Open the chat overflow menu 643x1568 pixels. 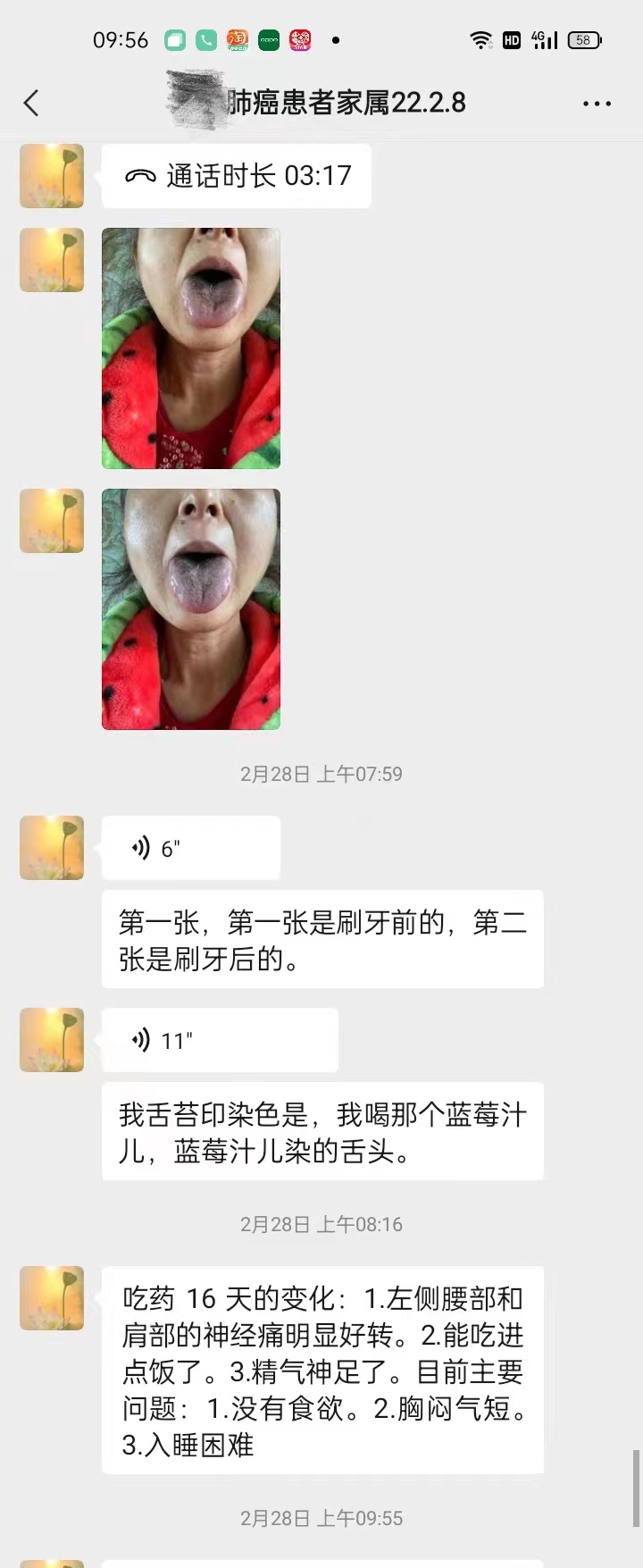(596, 104)
